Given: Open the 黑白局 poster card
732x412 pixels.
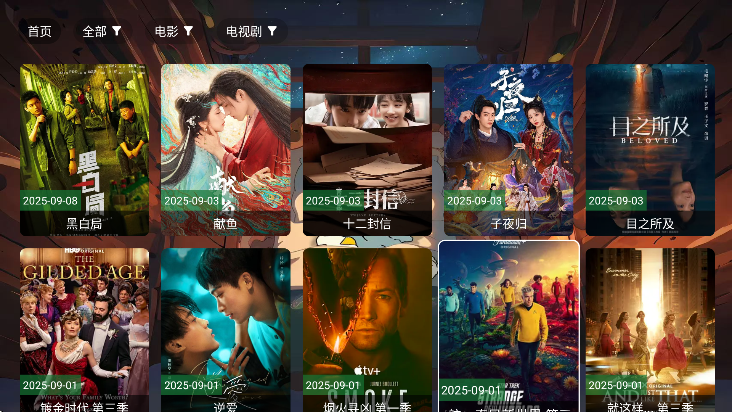Looking at the screenshot, I should 84,148.
